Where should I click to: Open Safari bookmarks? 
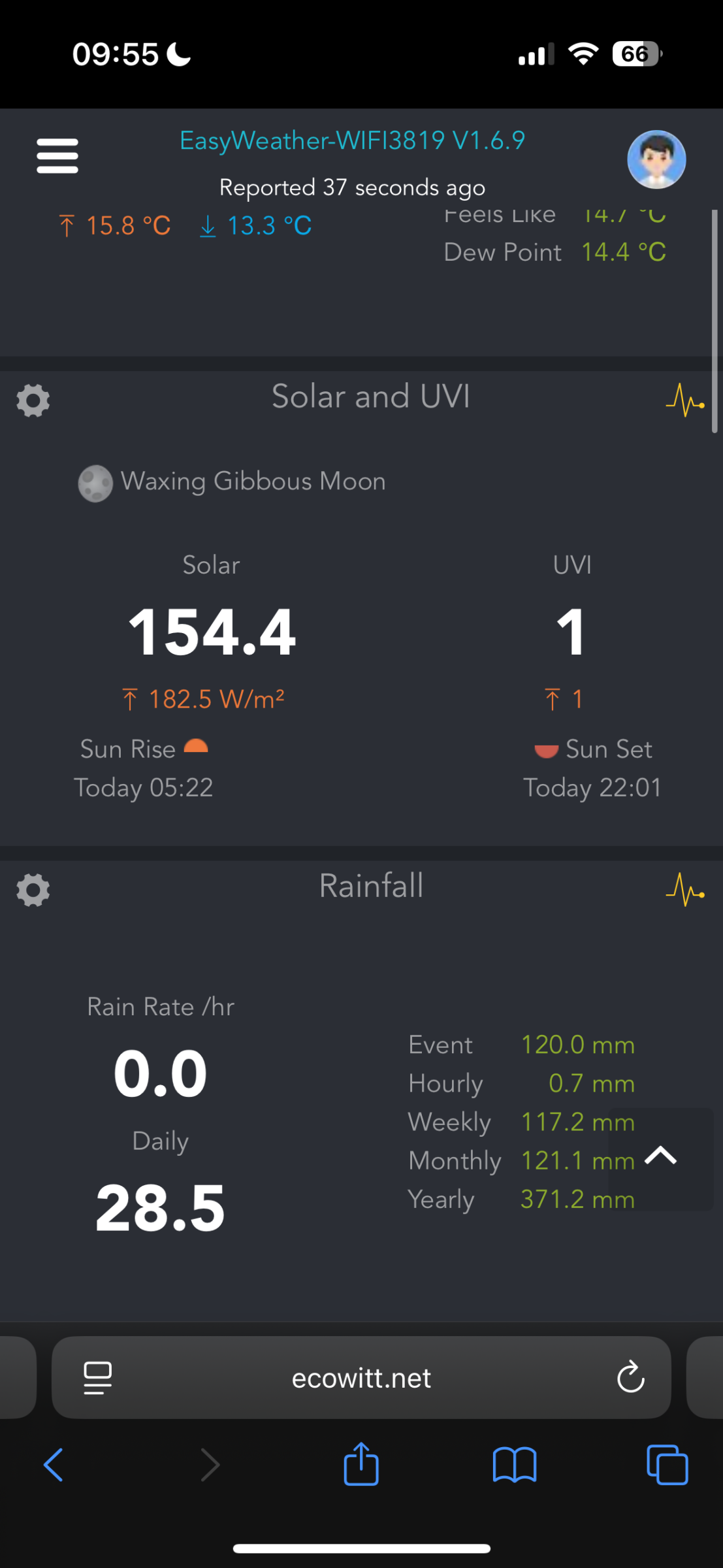(515, 1465)
